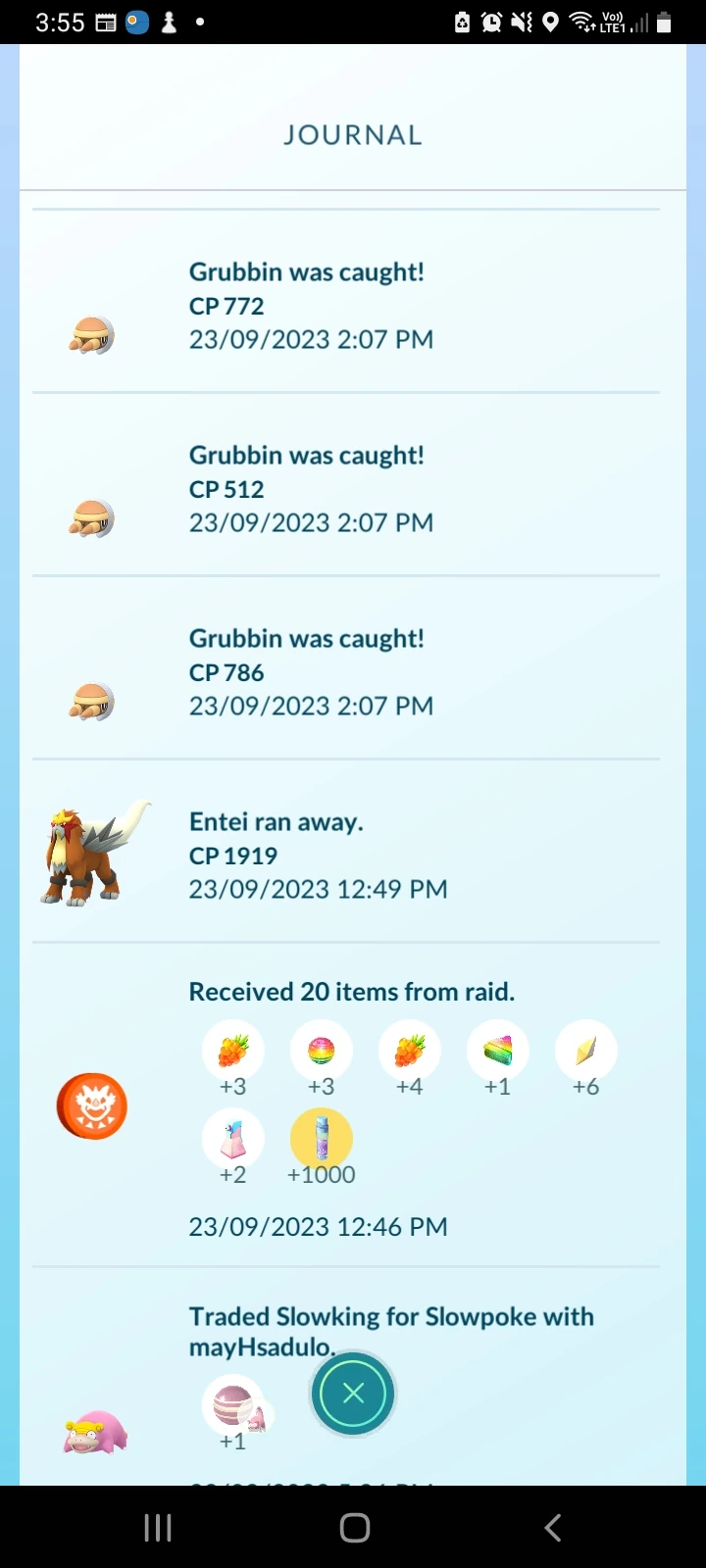Tap the JOURNAL header title
This screenshot has height=1568, width=706.
(352, 134)
